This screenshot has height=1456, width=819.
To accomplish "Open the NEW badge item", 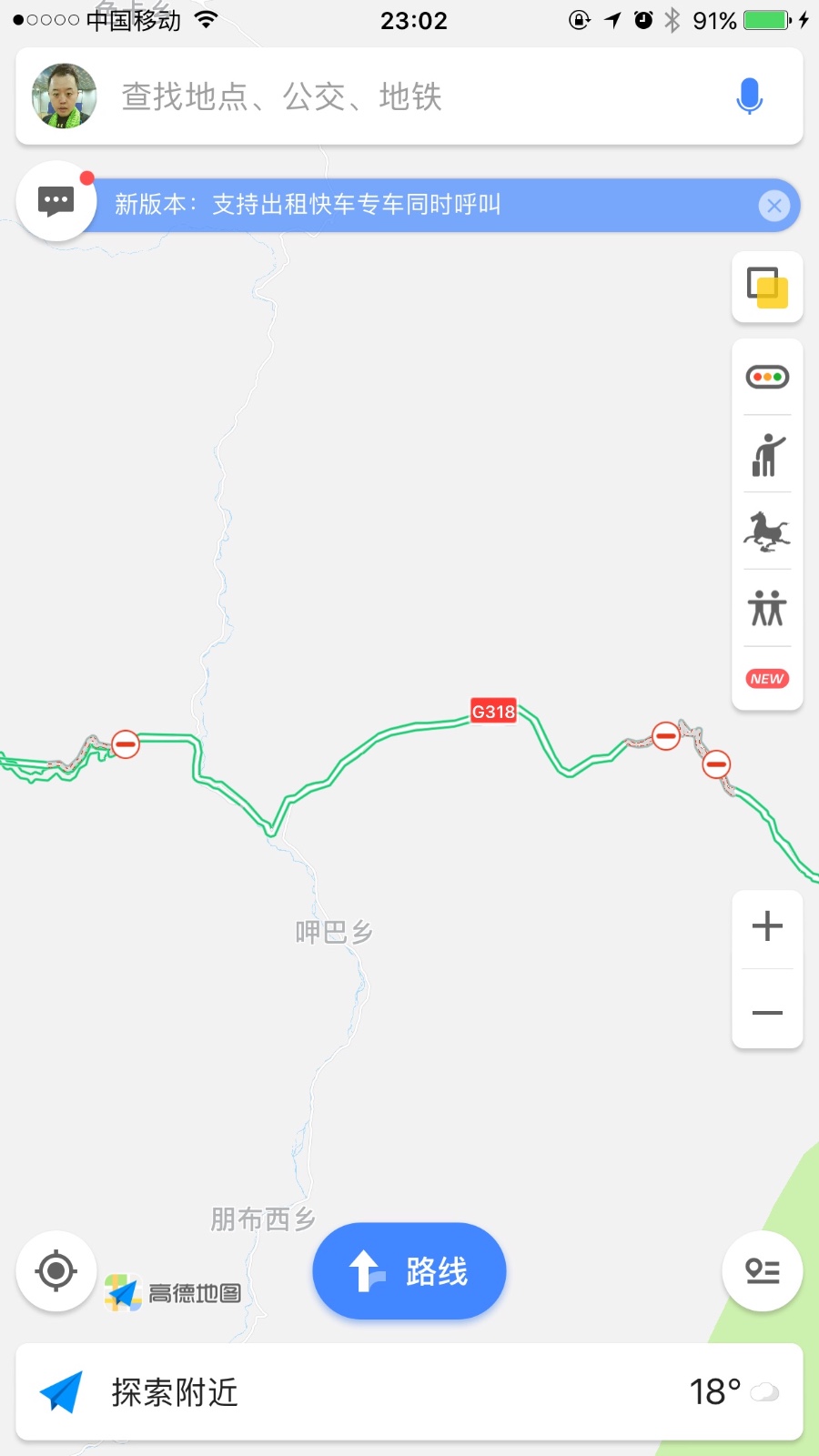I will click(x=767, y=679).
